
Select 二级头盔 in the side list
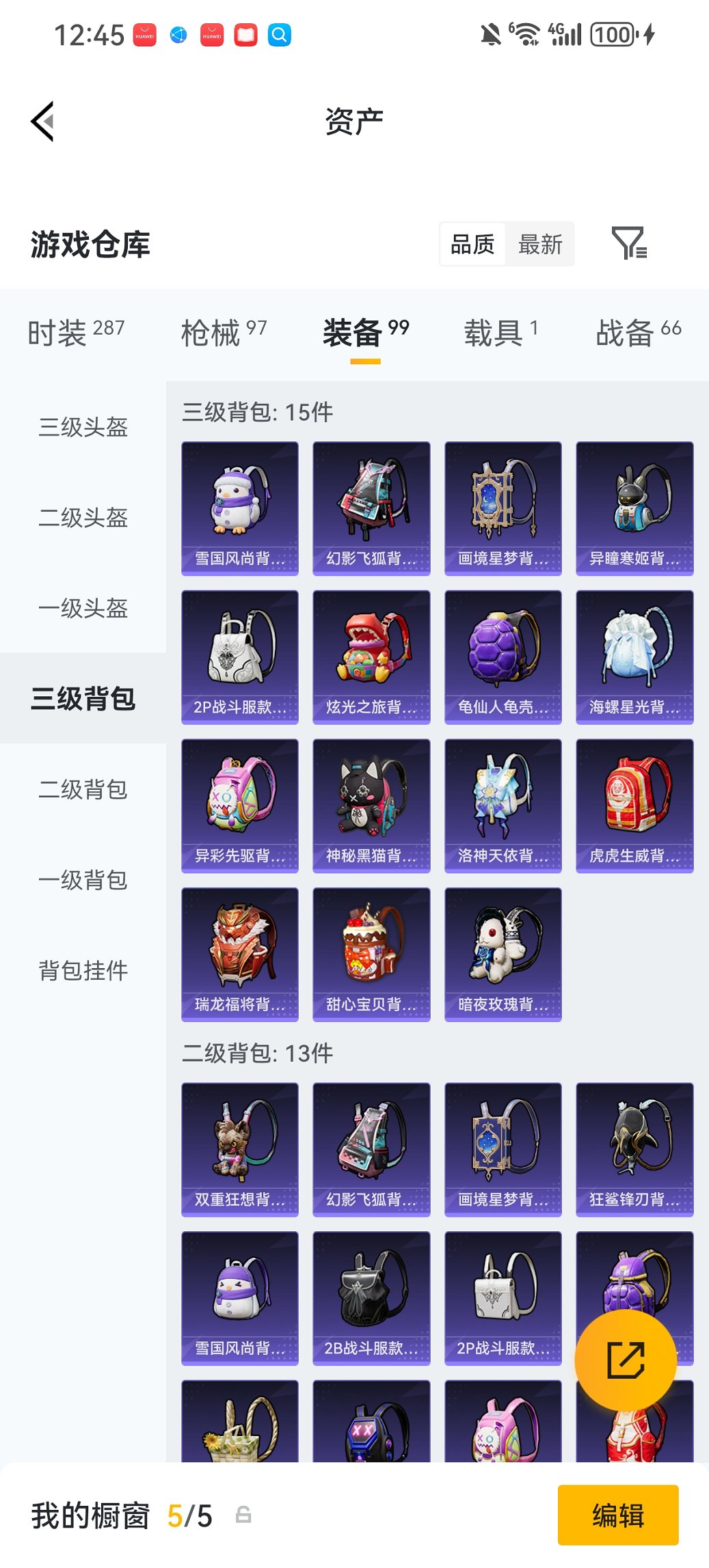pos(83,517)
